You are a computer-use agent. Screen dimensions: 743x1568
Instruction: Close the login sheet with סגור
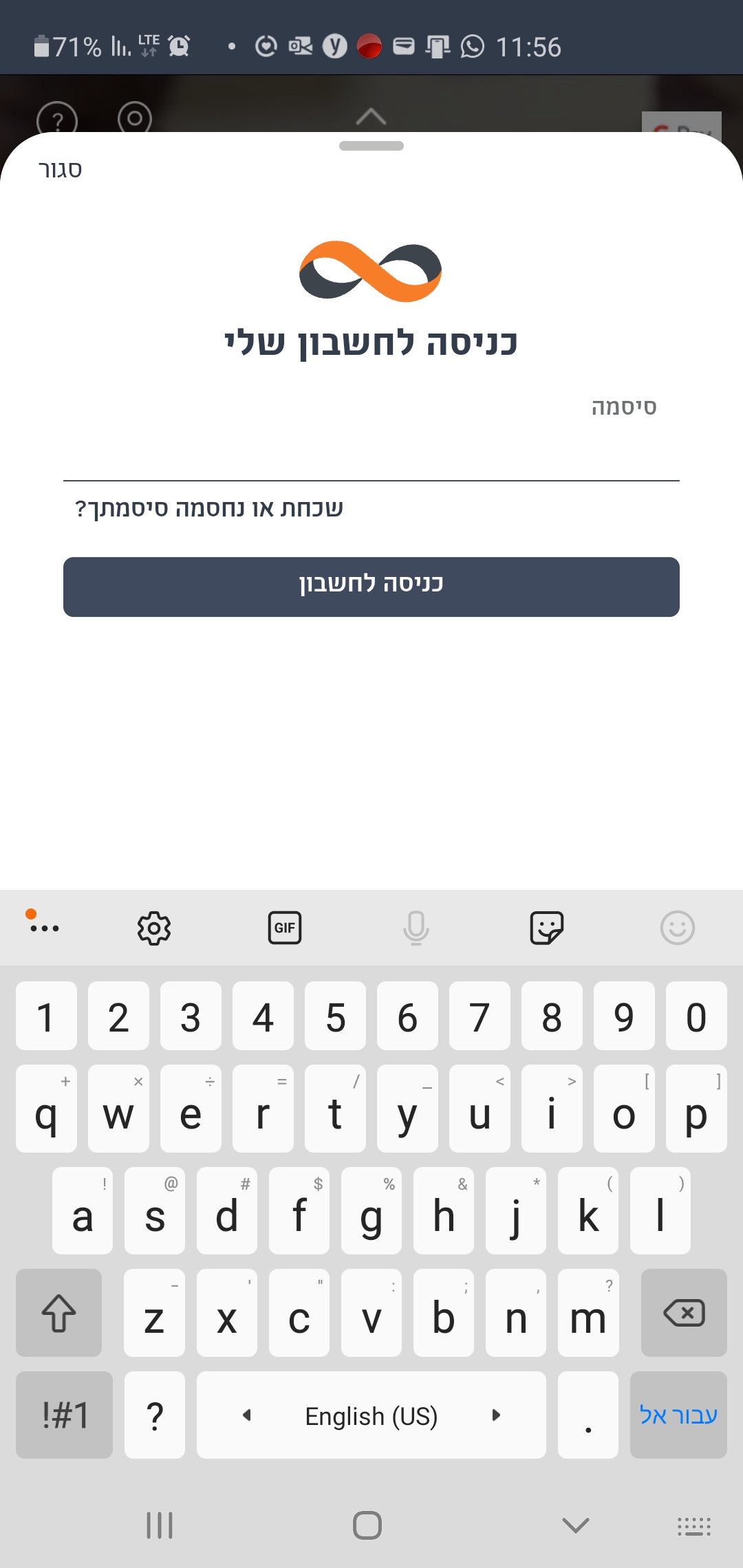click(61, 169)
